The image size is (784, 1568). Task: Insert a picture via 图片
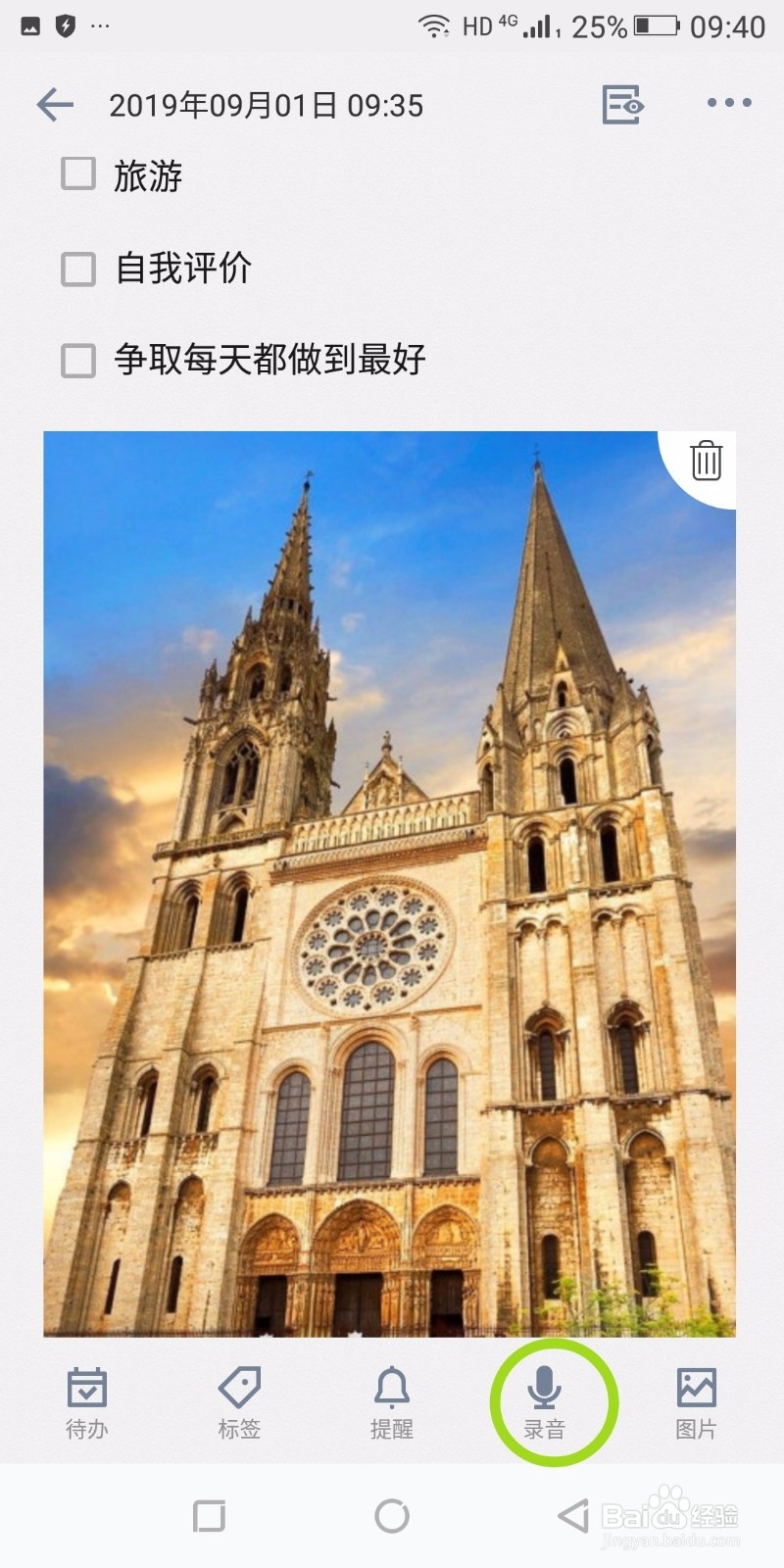[697, 1402]
